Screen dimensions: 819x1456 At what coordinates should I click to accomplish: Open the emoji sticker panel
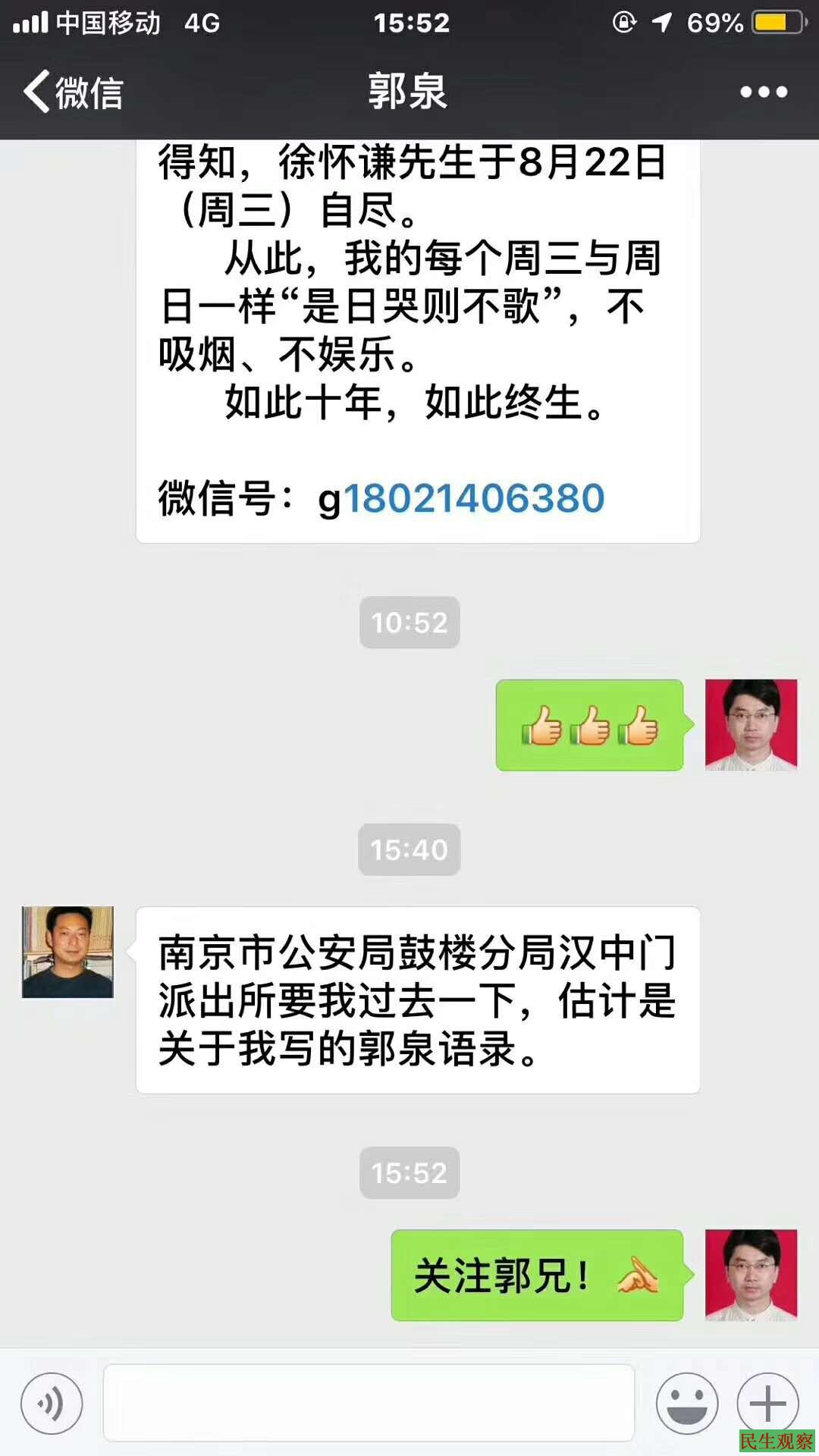click(687, 1404)
